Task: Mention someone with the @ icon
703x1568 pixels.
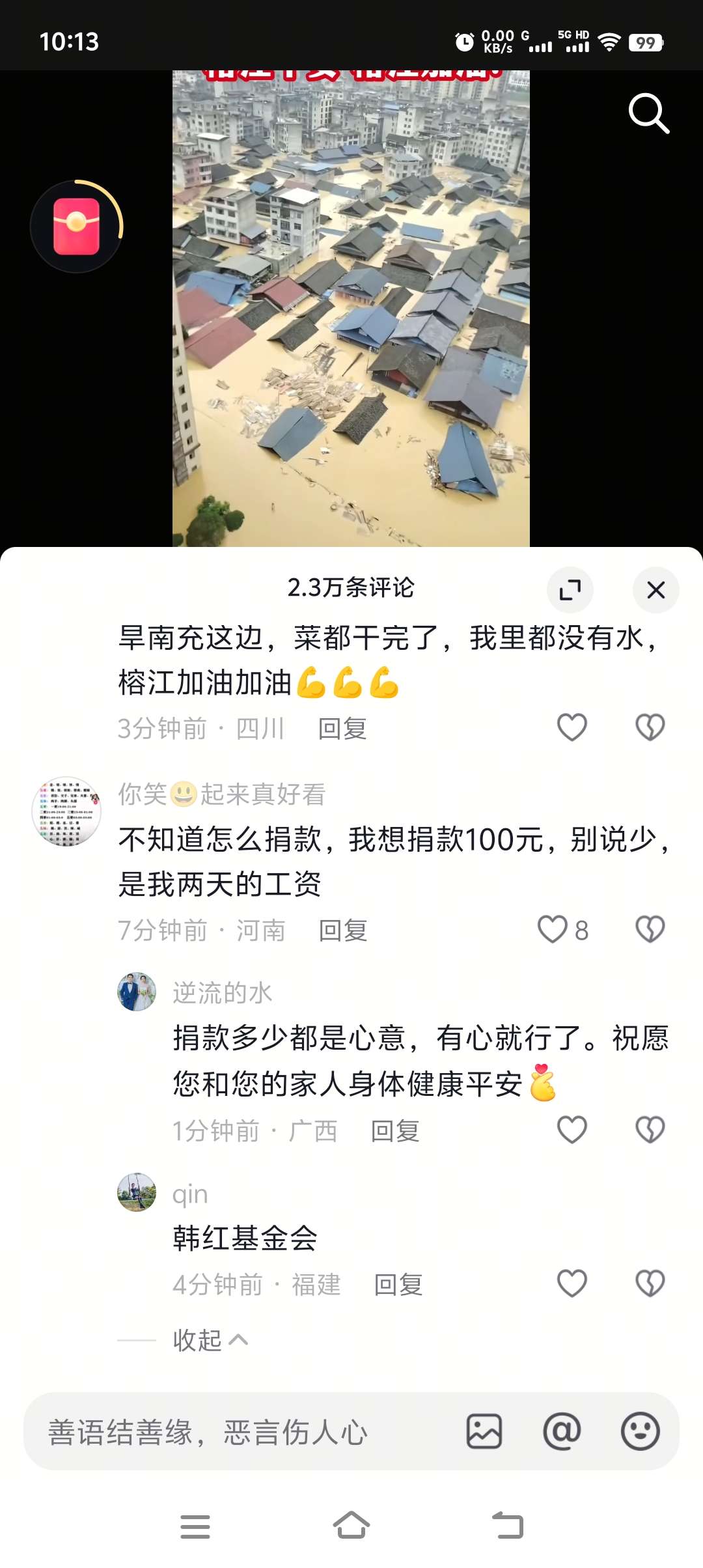Action: [562, 1431]
